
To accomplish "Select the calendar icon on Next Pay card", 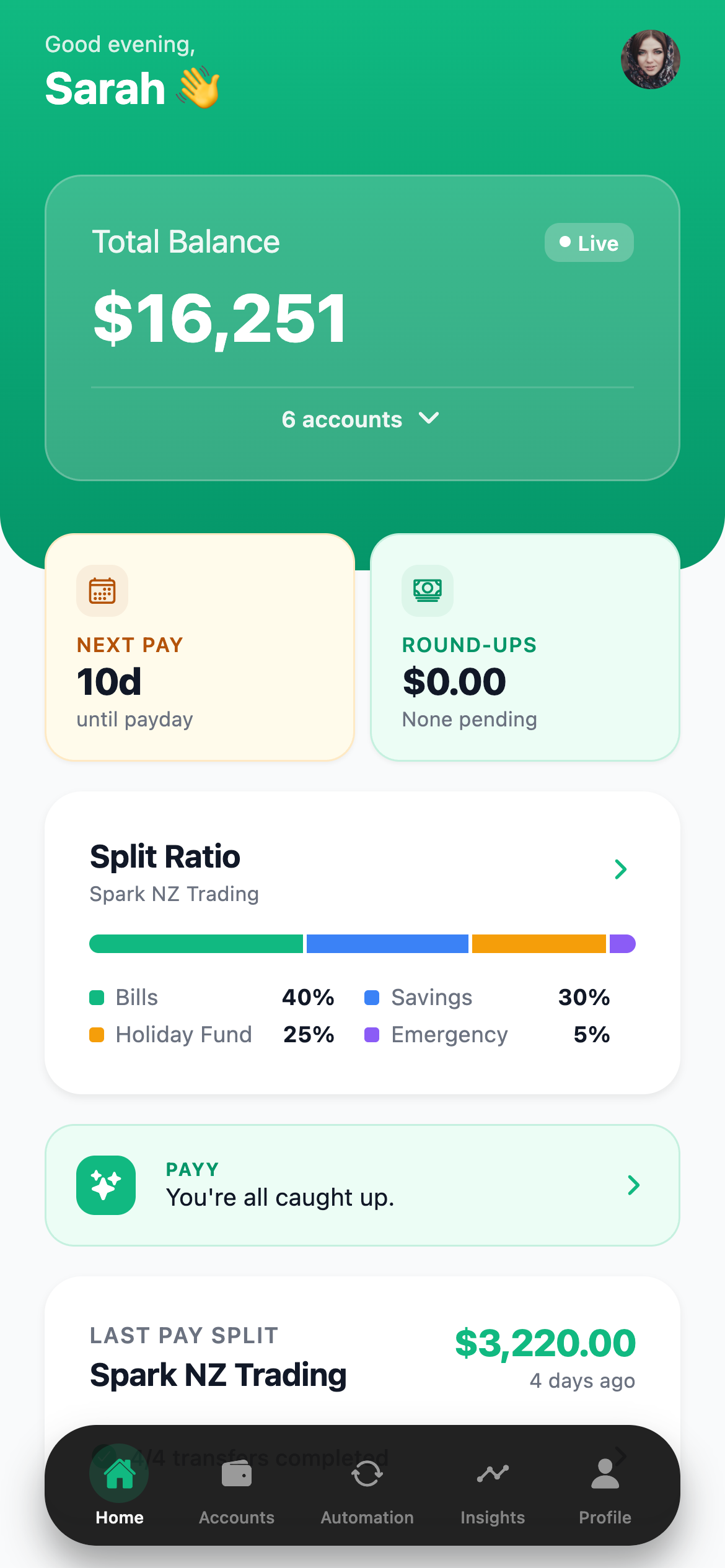I will [x=102, y=590].
